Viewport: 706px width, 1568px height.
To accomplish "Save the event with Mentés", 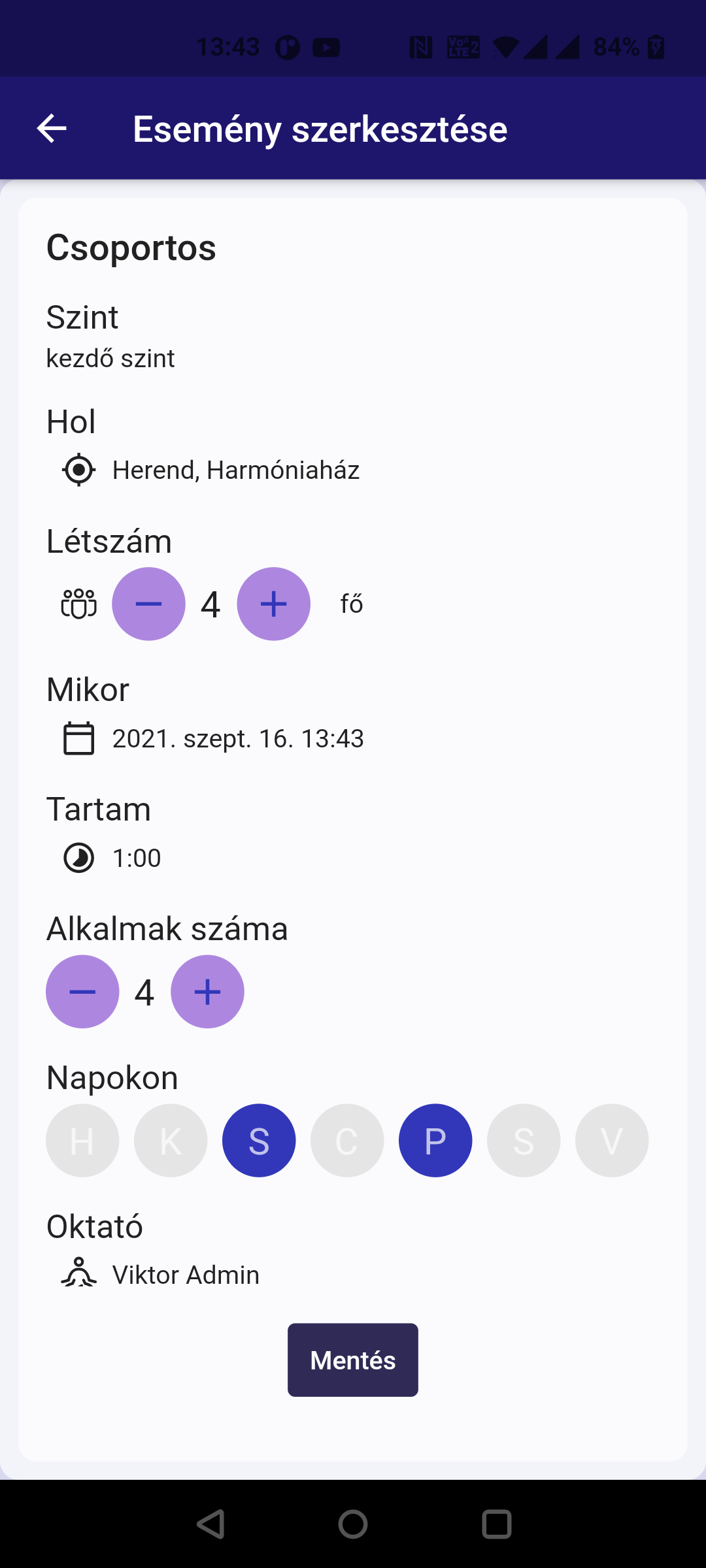I will [x=353, y=1360].
